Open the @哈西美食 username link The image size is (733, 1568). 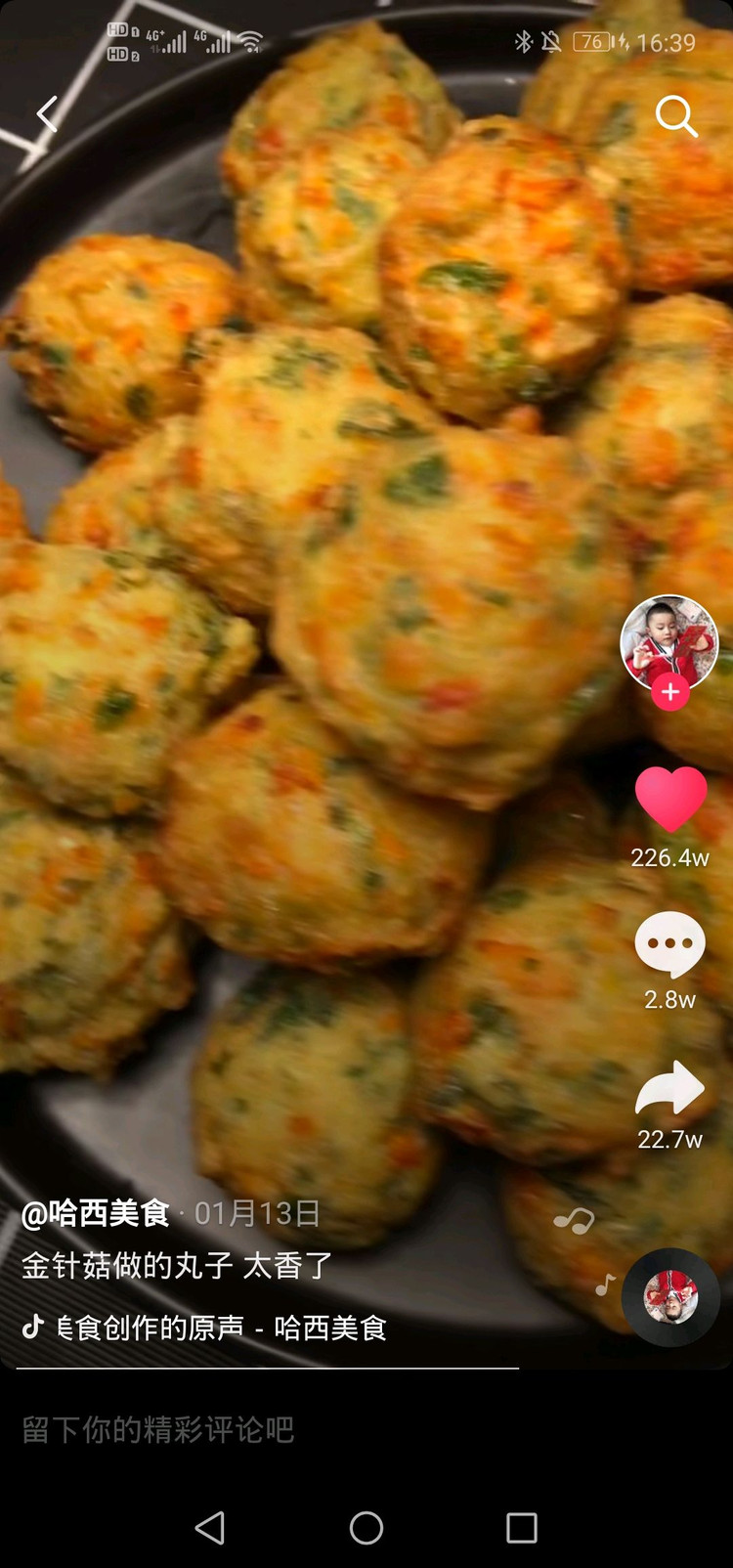[96, 1213]
